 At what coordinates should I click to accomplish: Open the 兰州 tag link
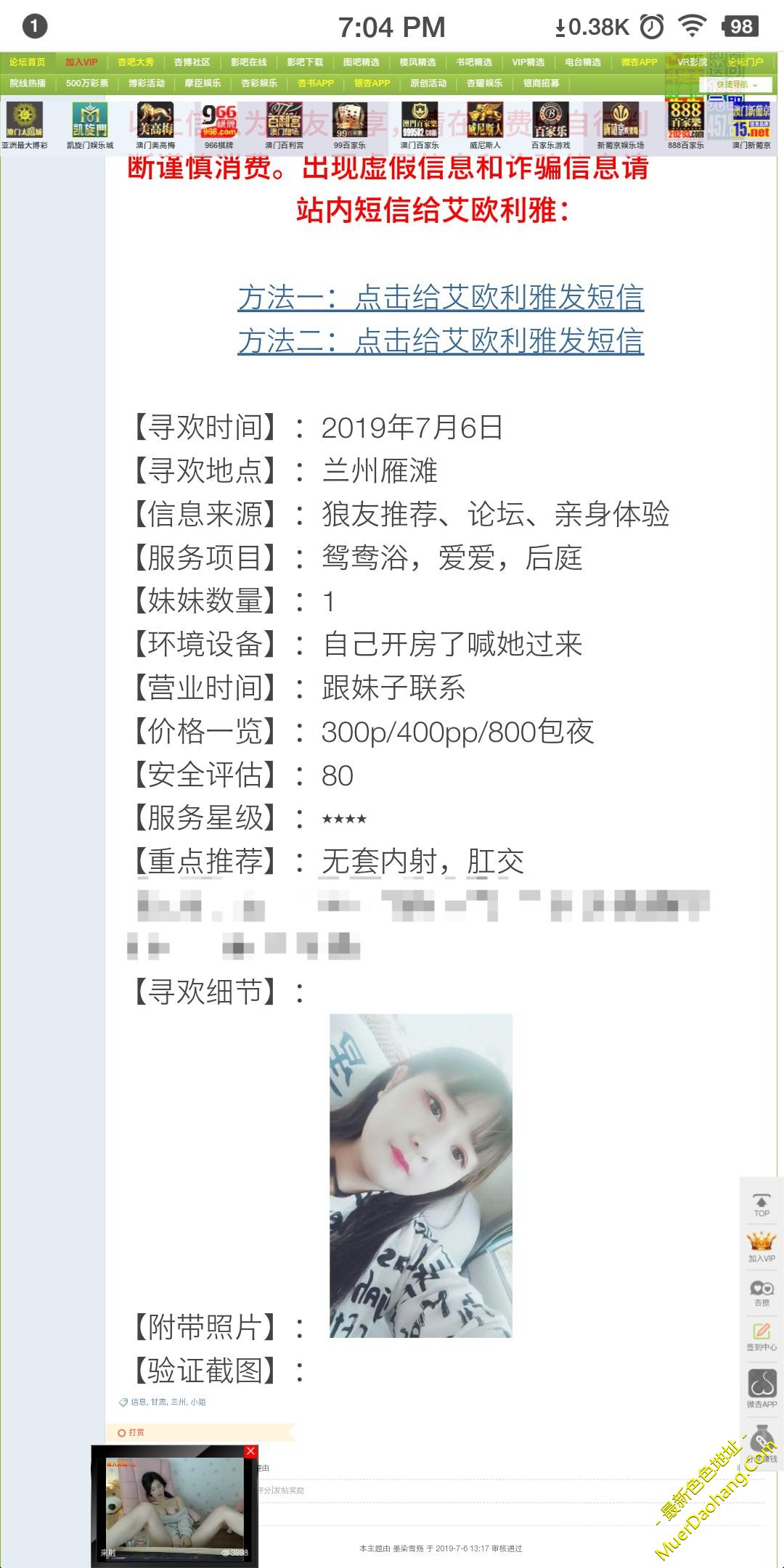(178, 1402)
